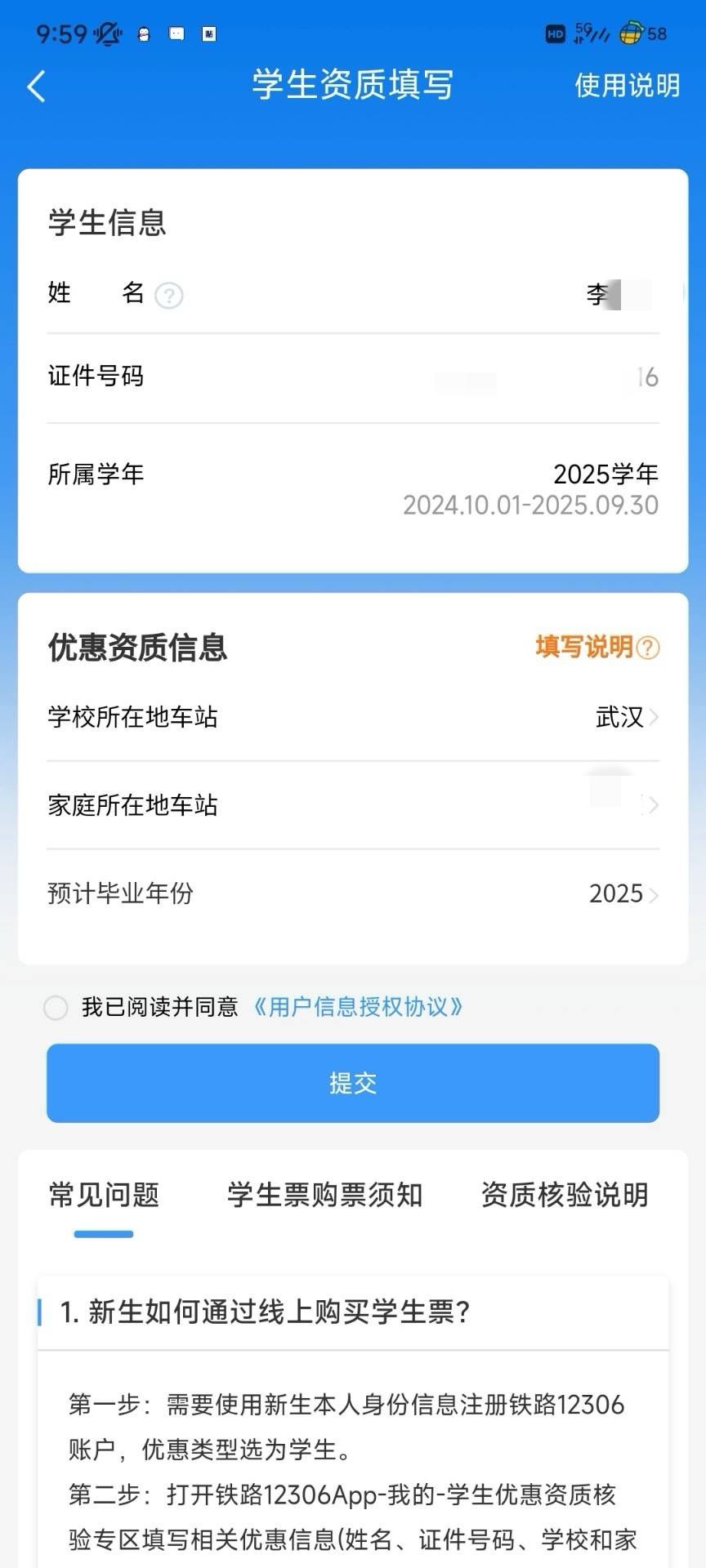The image size is (706, 1568).
Task: Change 学校所在地车站 from 武汉
Action: click(353, 717)
